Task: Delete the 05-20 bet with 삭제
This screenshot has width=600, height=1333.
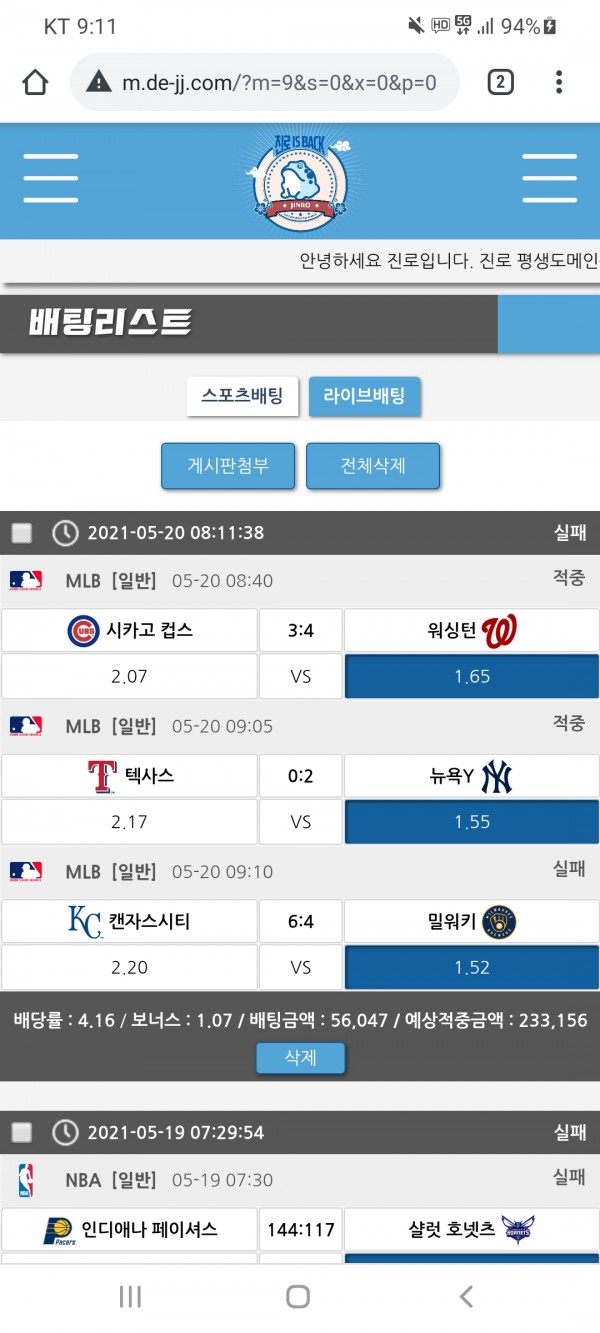Action: [300, 1057]
